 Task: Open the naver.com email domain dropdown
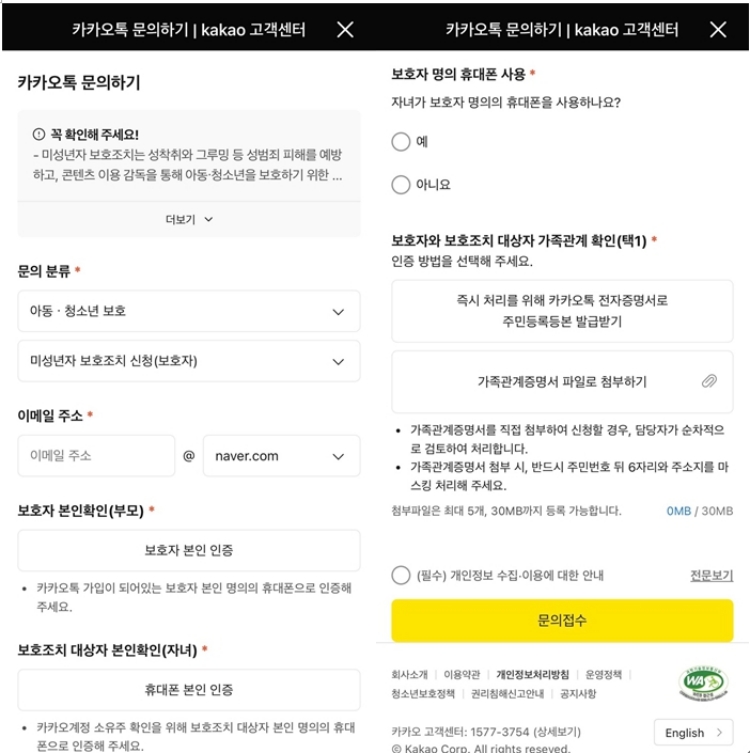(281, 455)
